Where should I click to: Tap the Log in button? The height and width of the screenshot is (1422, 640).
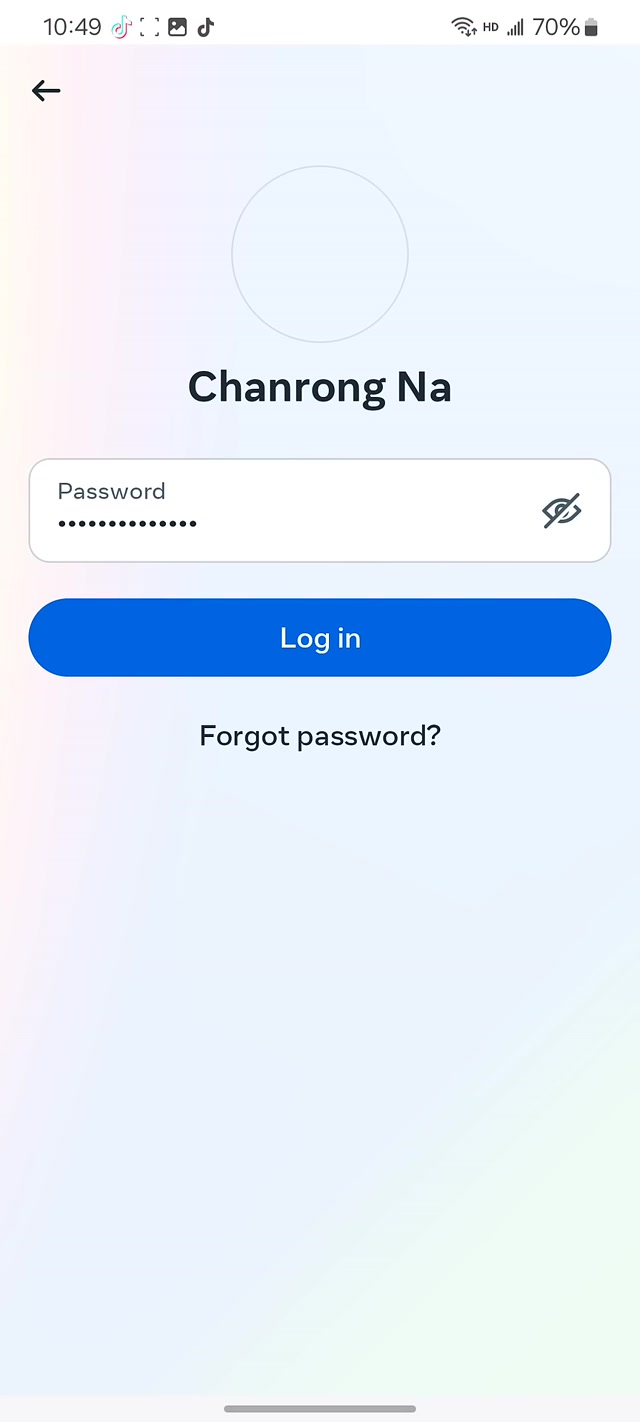320,638
